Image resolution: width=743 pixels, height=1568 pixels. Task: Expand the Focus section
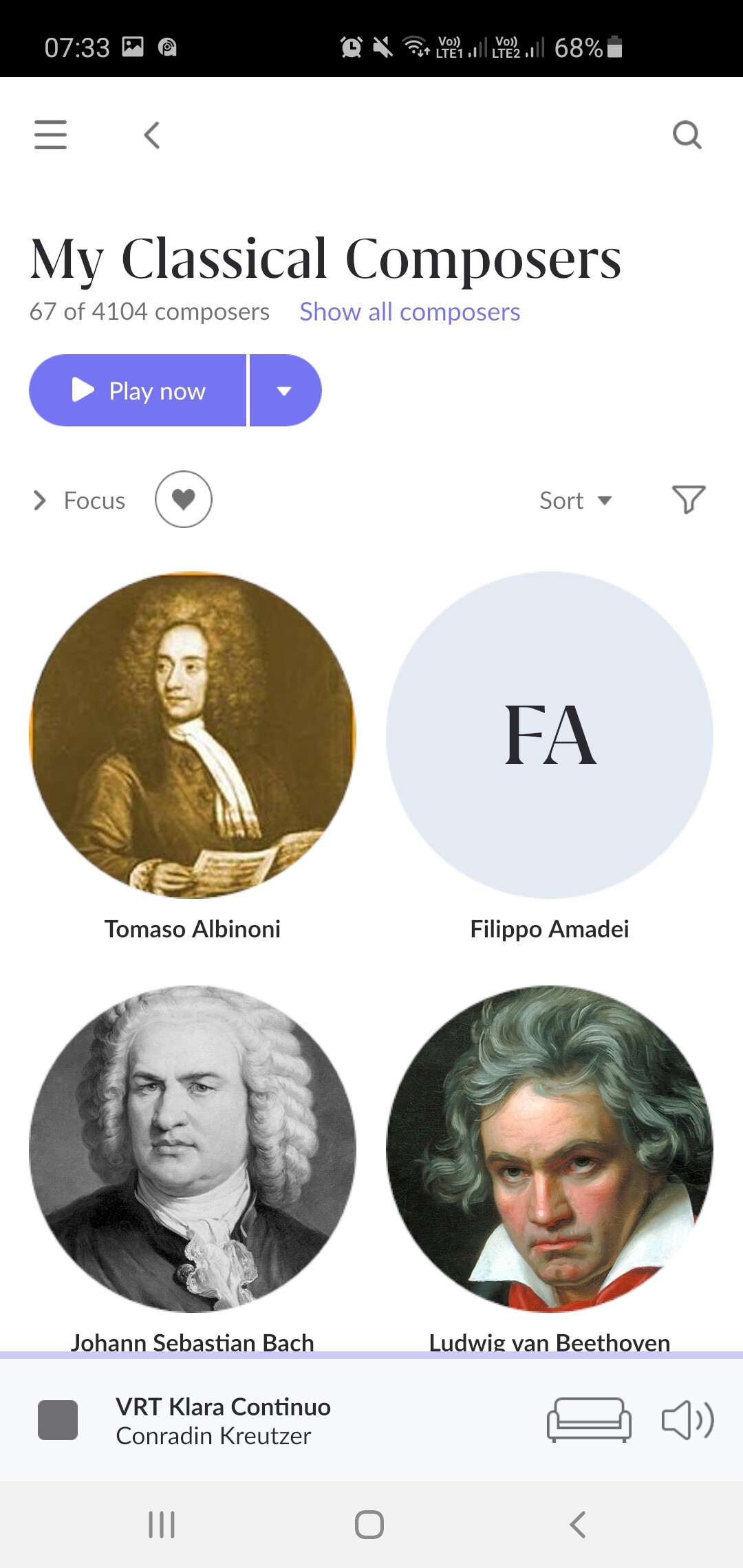click(x=79, y=500)
